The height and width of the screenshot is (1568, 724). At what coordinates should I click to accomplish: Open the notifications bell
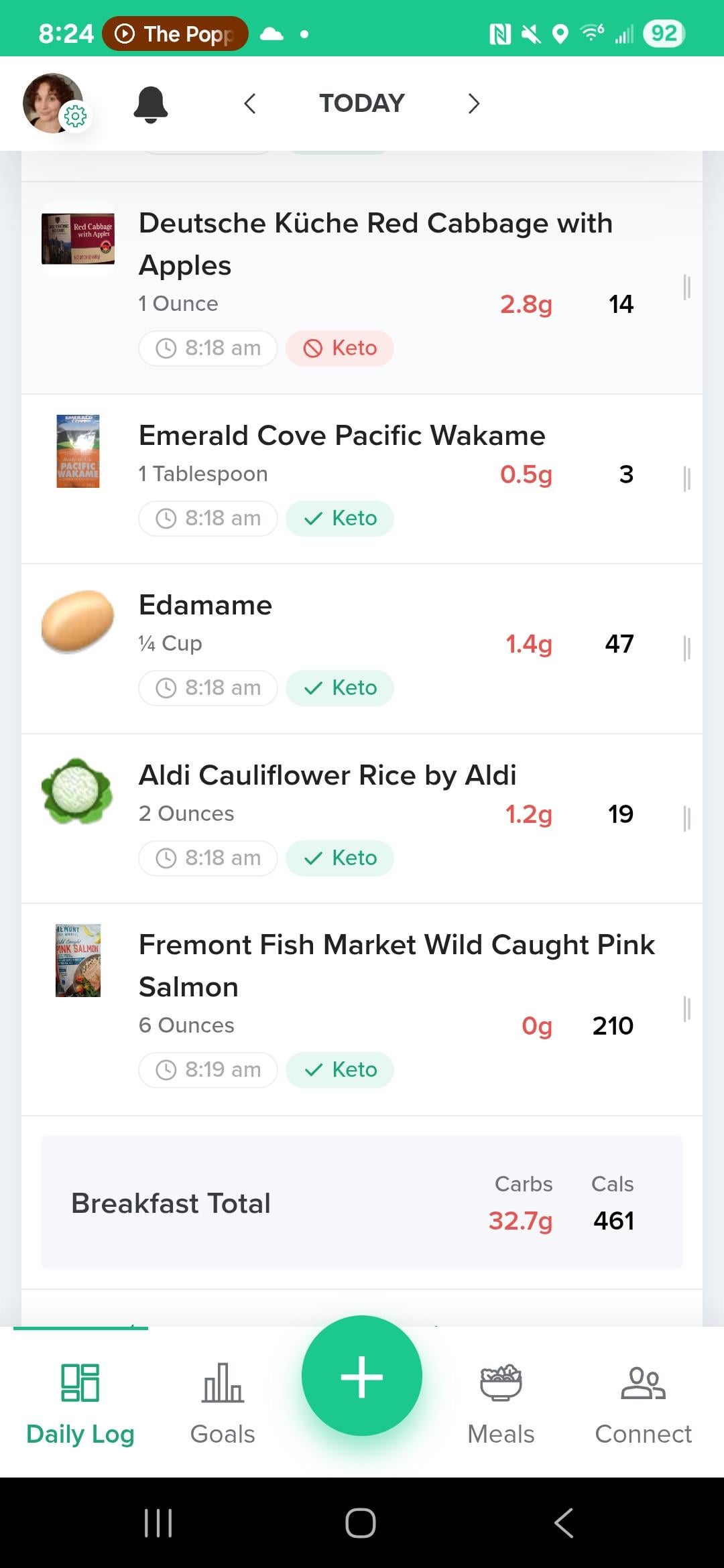pyautogui.click(x=151, y=105)
